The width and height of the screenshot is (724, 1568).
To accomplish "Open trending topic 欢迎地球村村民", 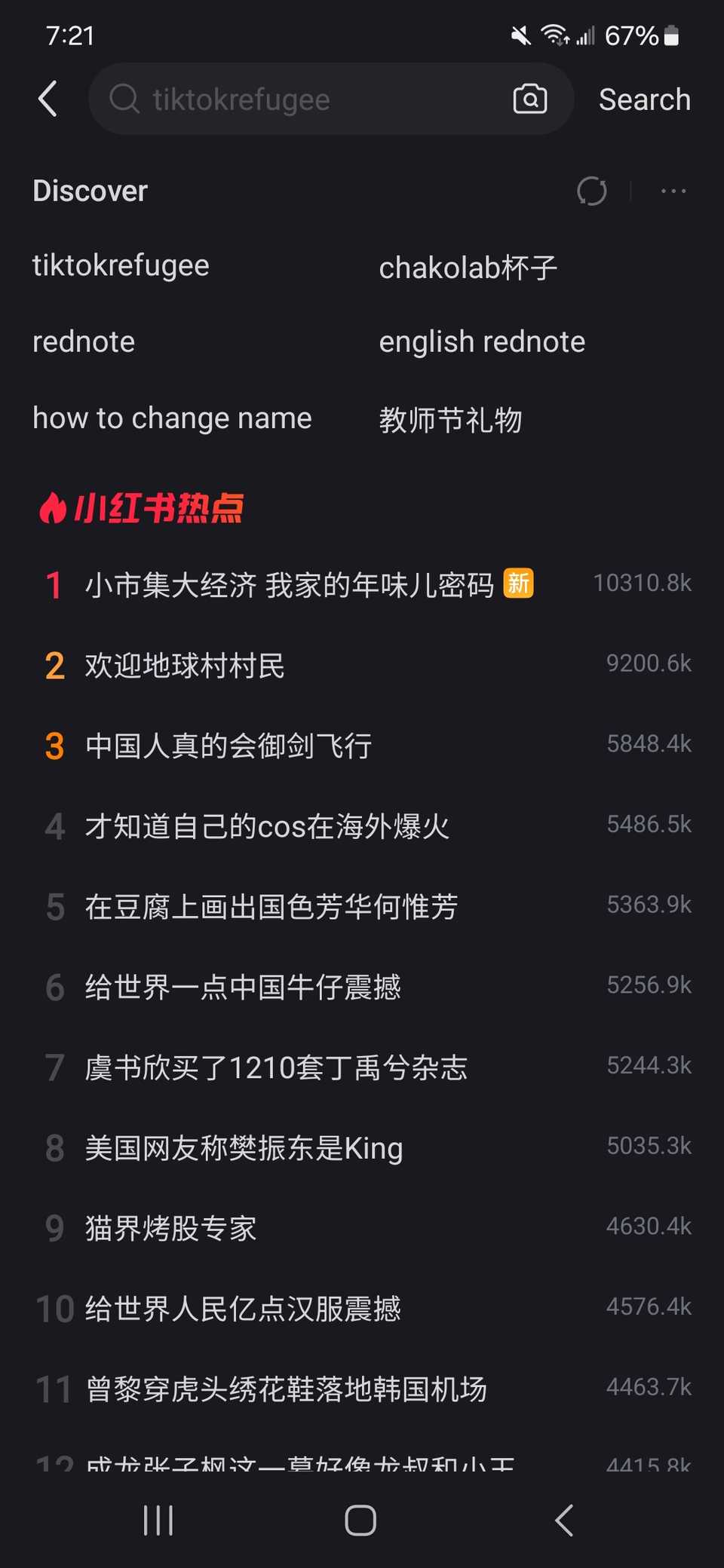I will pyautogui.click(x=184, y=666).
